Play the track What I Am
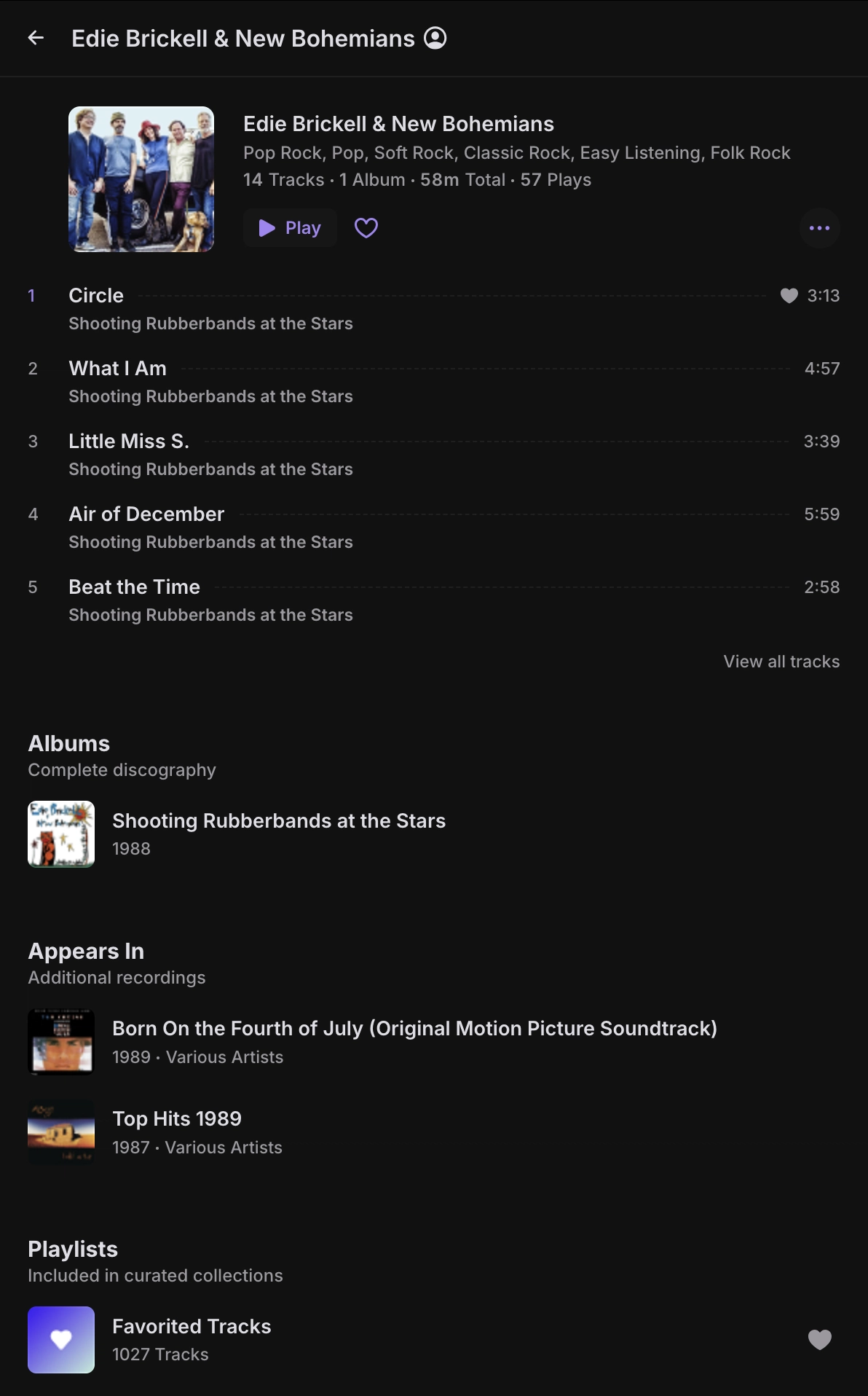The image size is (868, 1396). (x=434, y=382)
